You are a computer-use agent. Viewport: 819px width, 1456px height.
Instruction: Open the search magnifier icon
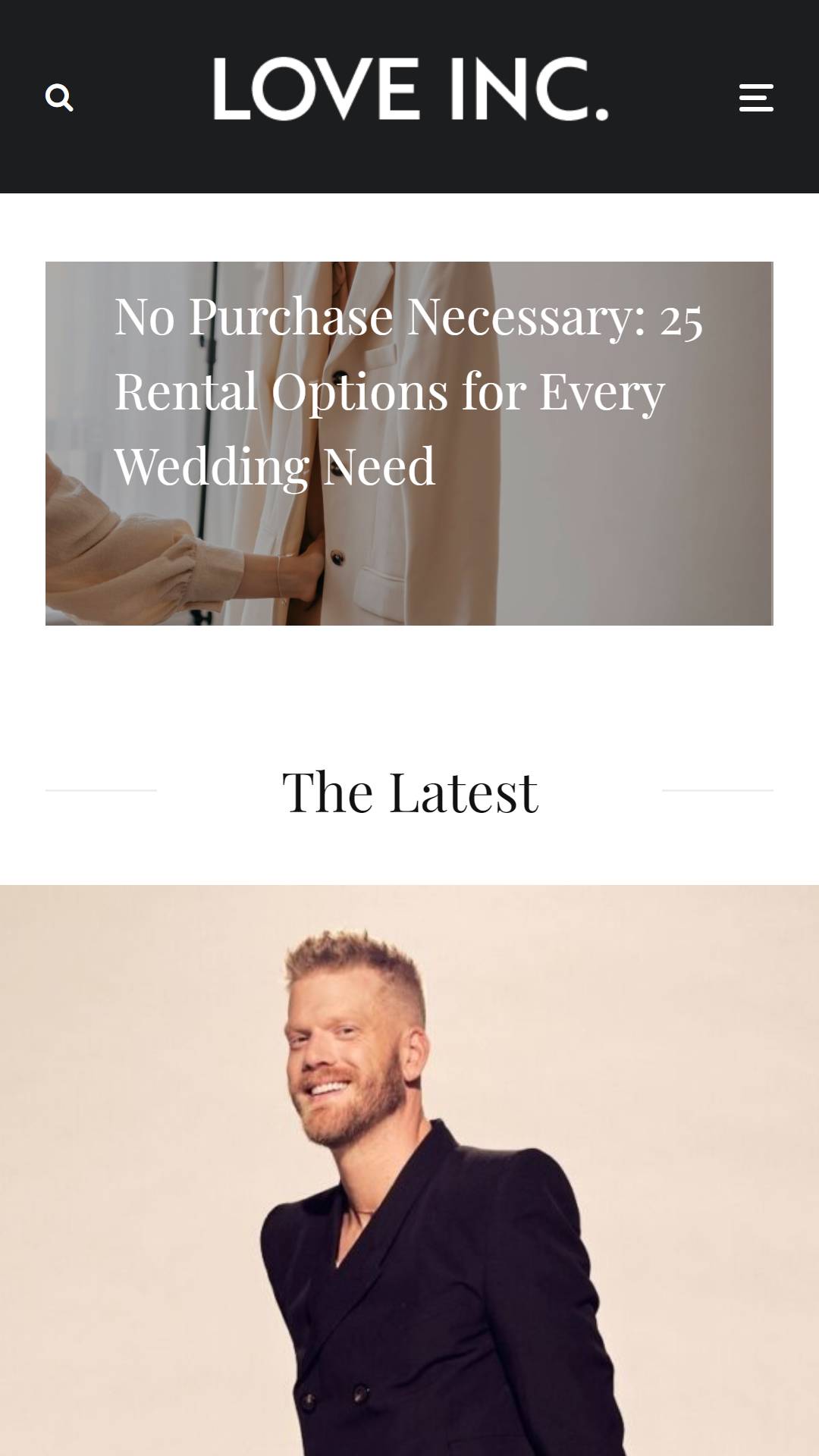59,98
